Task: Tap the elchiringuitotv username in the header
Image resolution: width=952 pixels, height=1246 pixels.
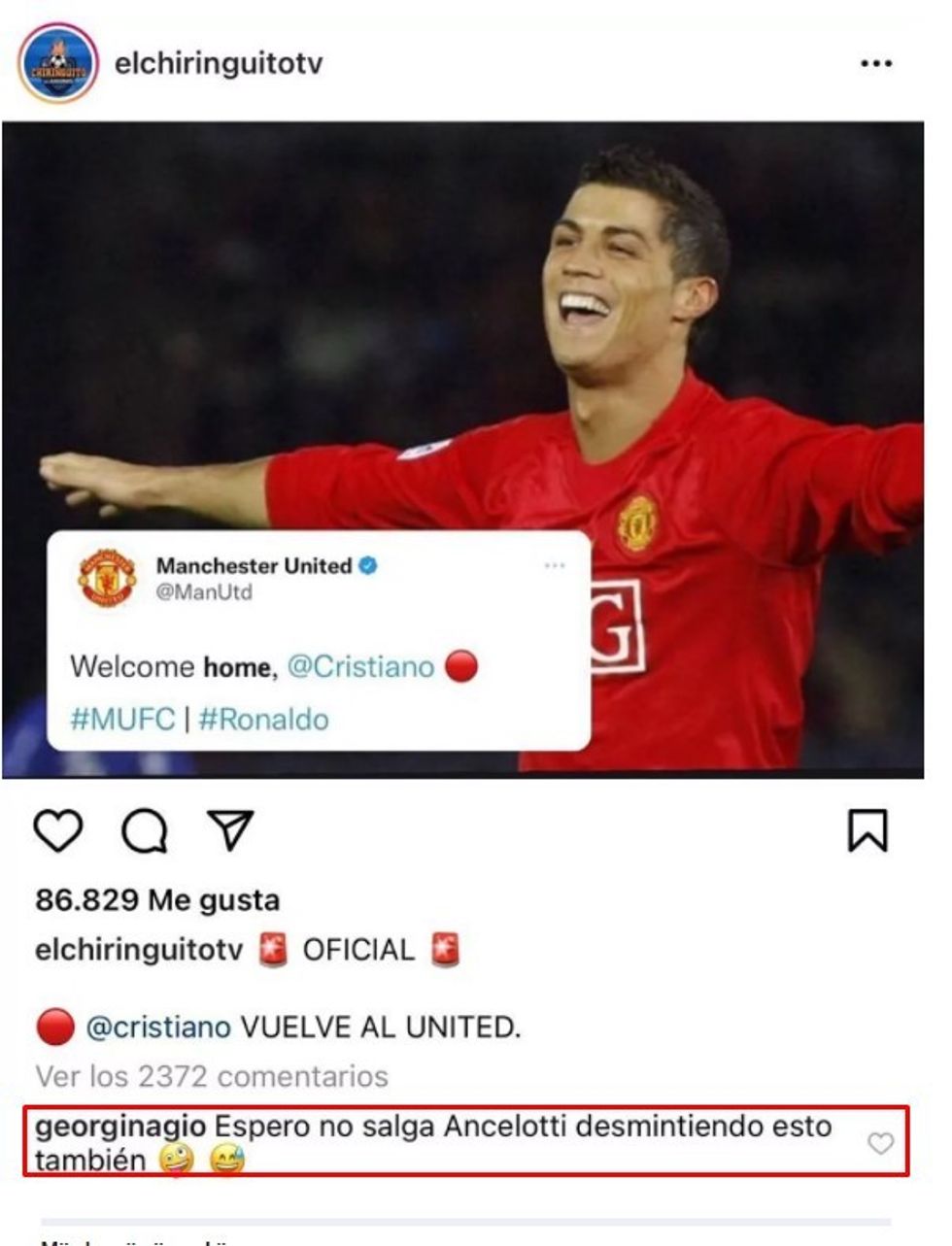Action: click(219, 64)
